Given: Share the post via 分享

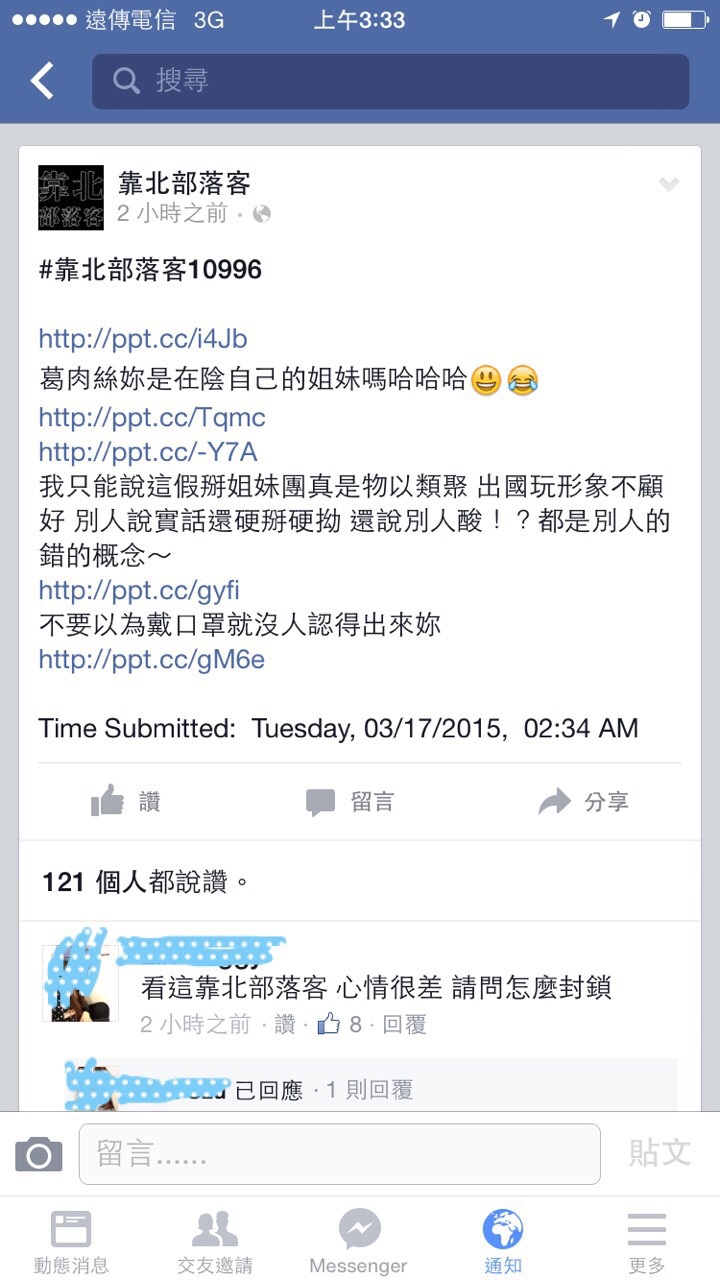Looking at the screenshot, I should [x=583, y=801].
